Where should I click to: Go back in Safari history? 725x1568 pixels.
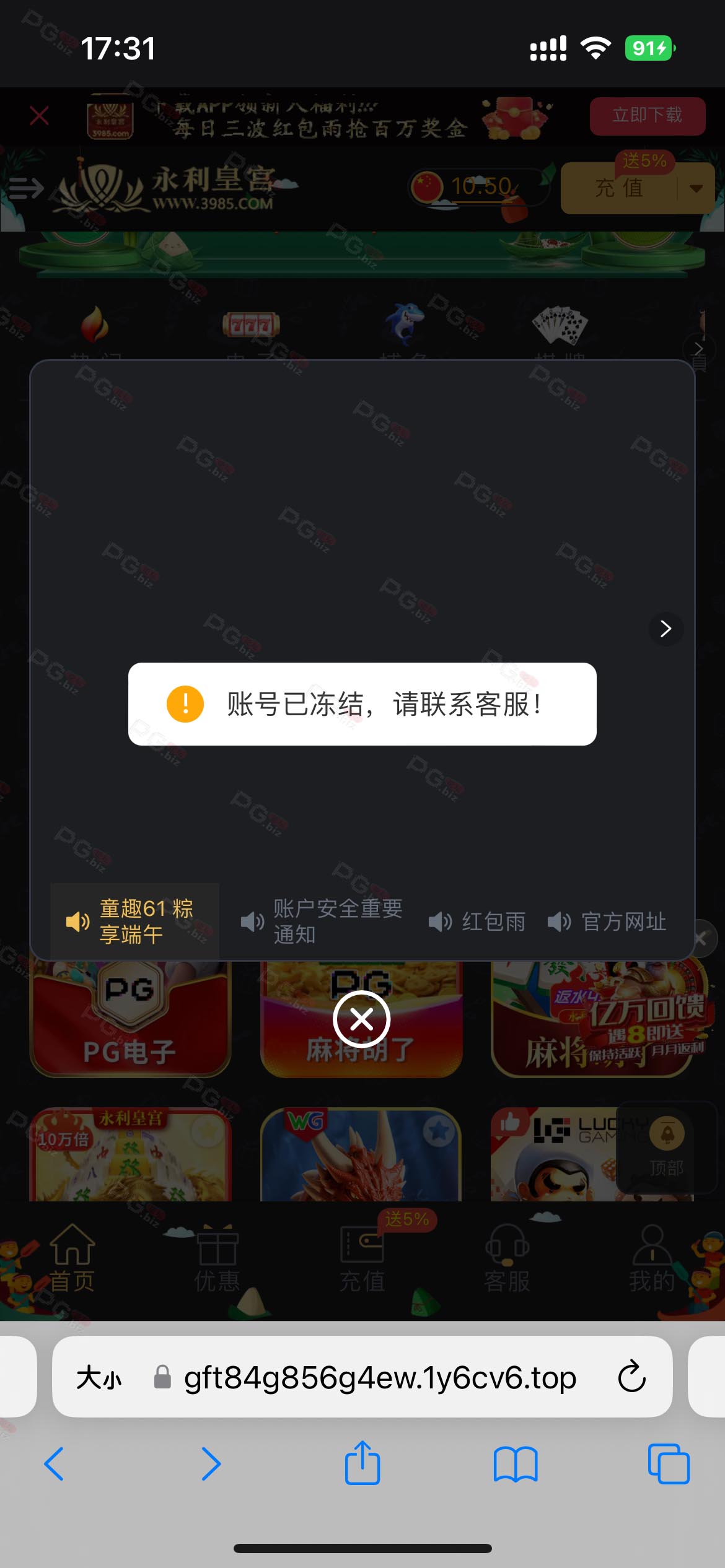coord(55,1464)
